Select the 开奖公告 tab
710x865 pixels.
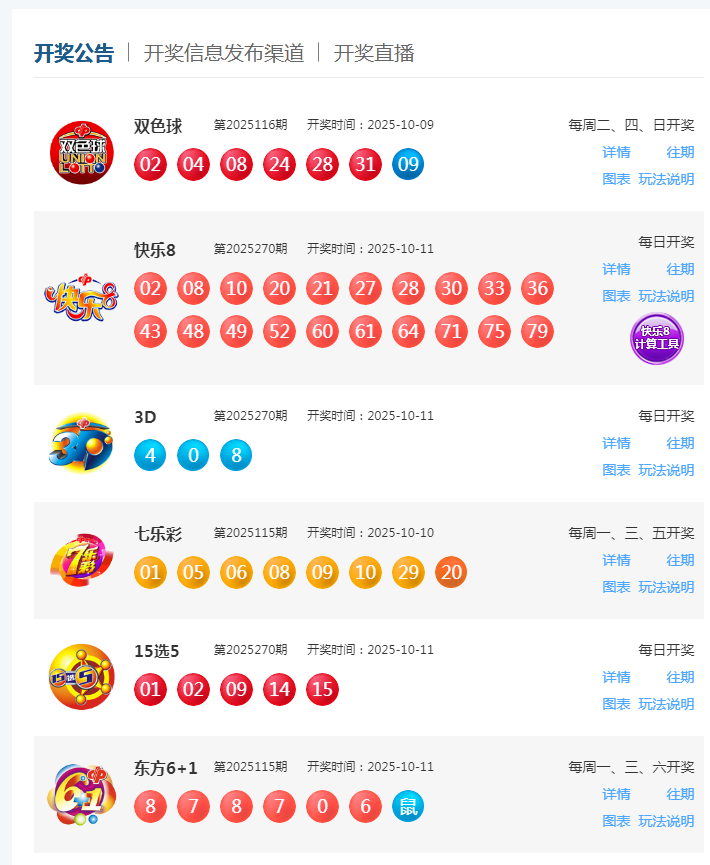coord(74,53)
